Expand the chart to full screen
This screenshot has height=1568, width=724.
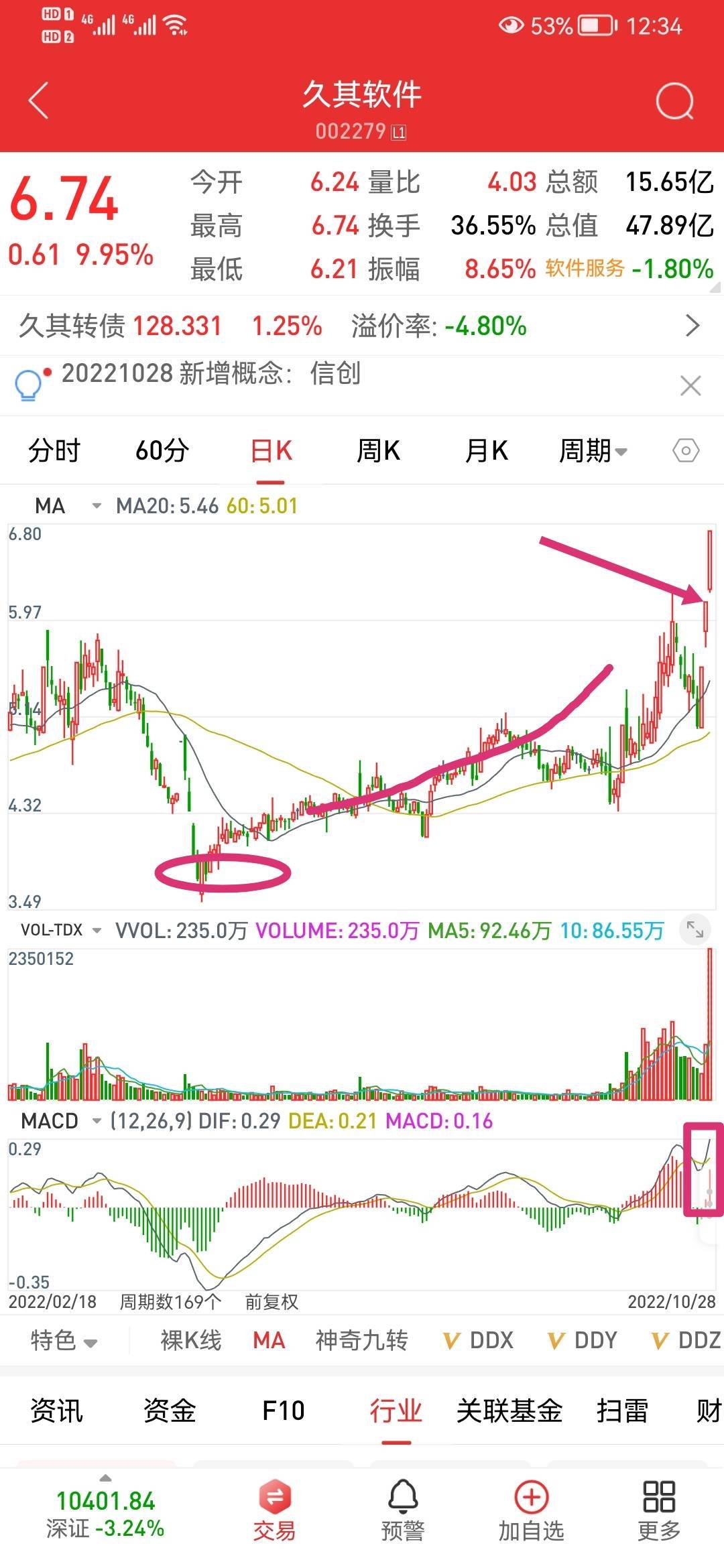[695, 929]
